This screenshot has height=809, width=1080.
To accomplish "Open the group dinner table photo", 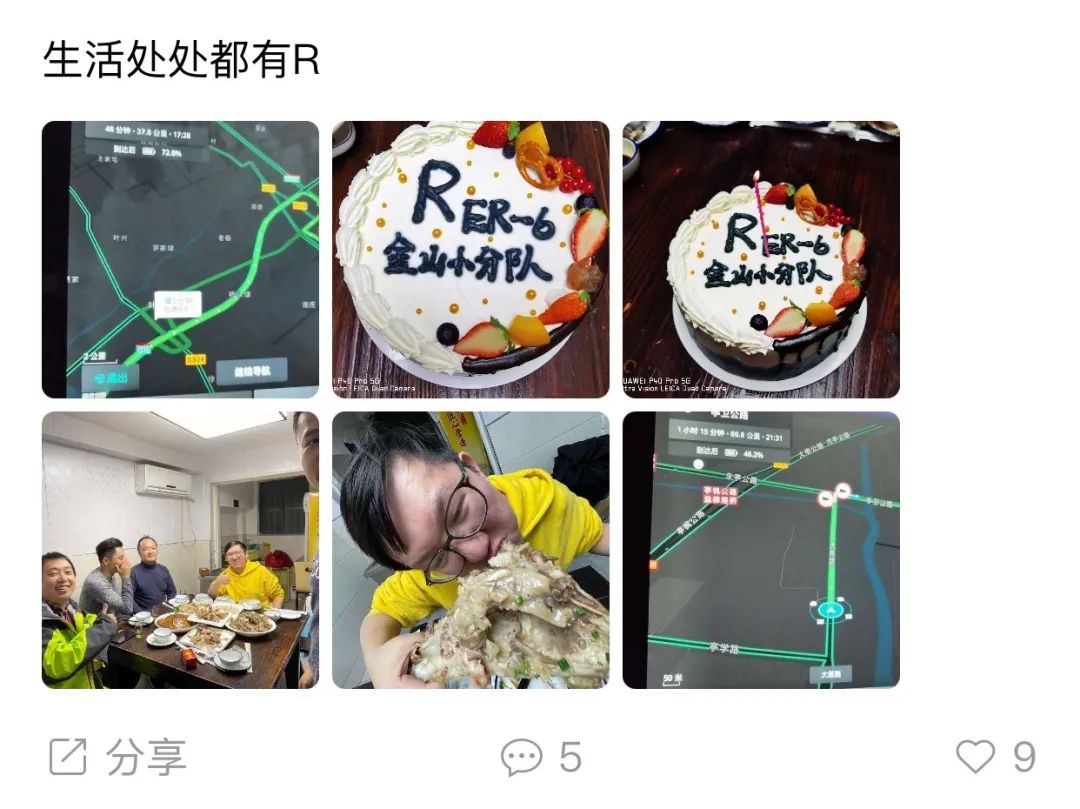I will [x=180, y=550].
